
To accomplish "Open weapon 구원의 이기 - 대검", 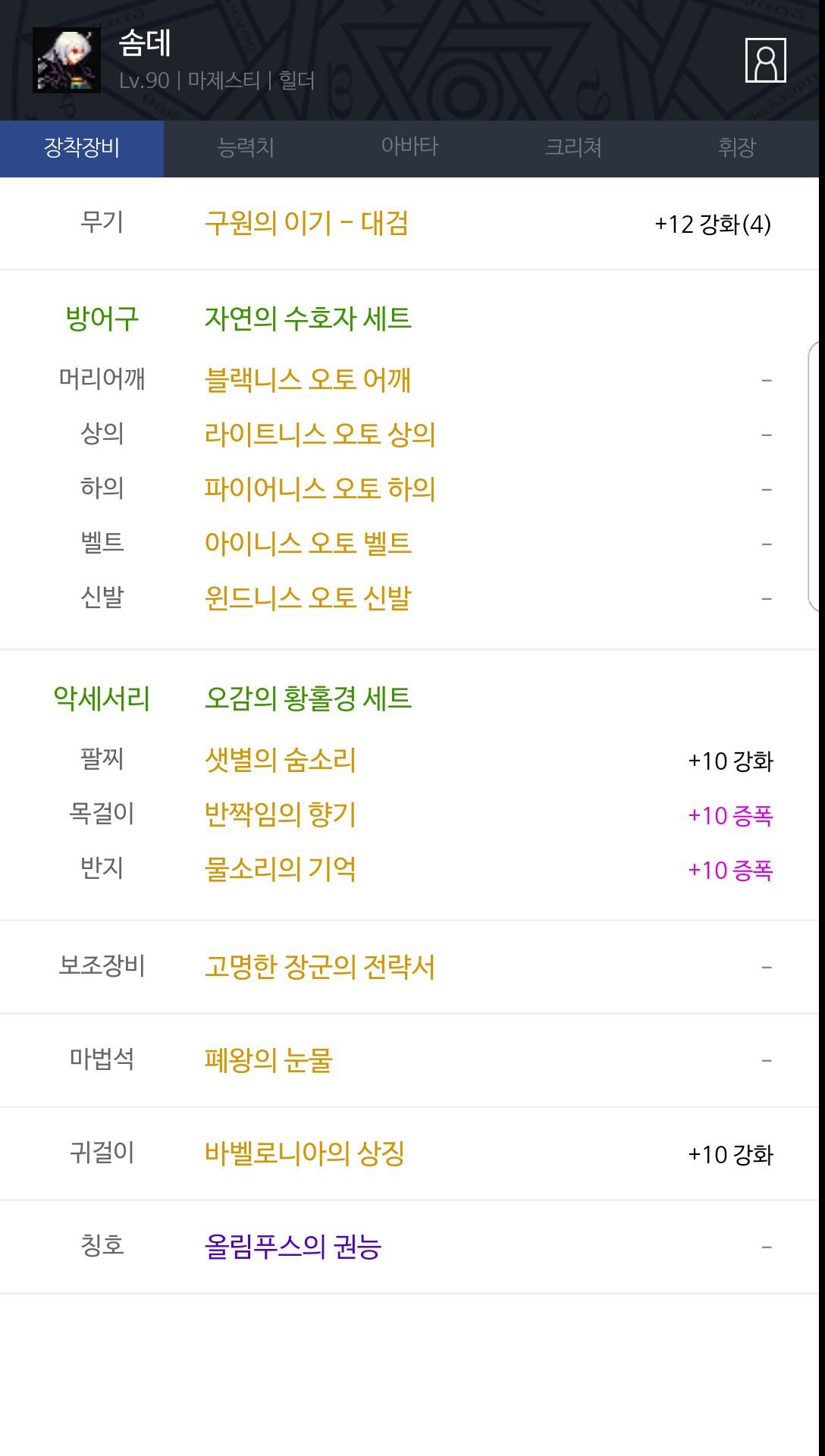I will (306, 224).
